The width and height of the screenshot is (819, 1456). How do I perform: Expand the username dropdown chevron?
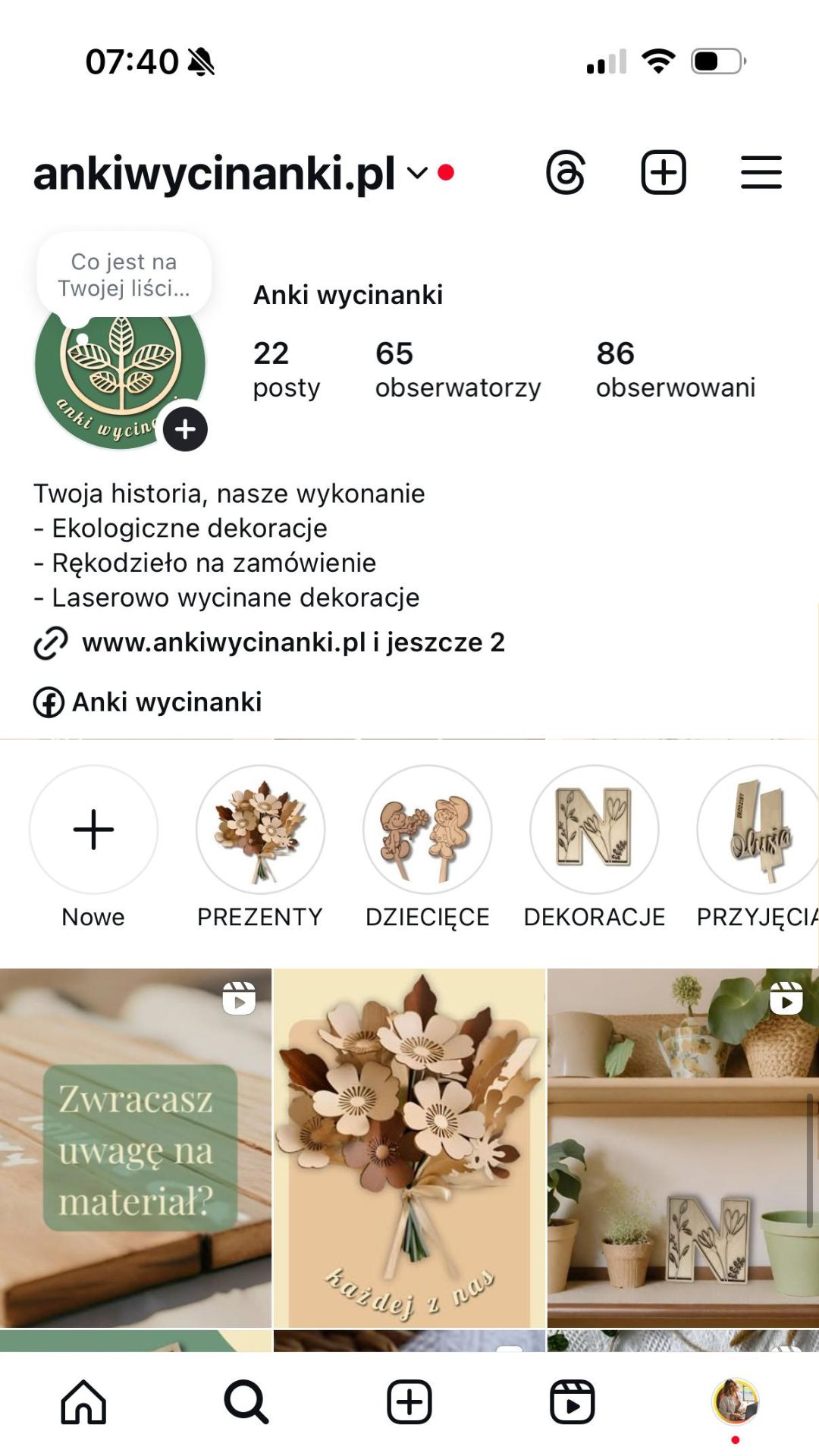[x=416, y=173]
